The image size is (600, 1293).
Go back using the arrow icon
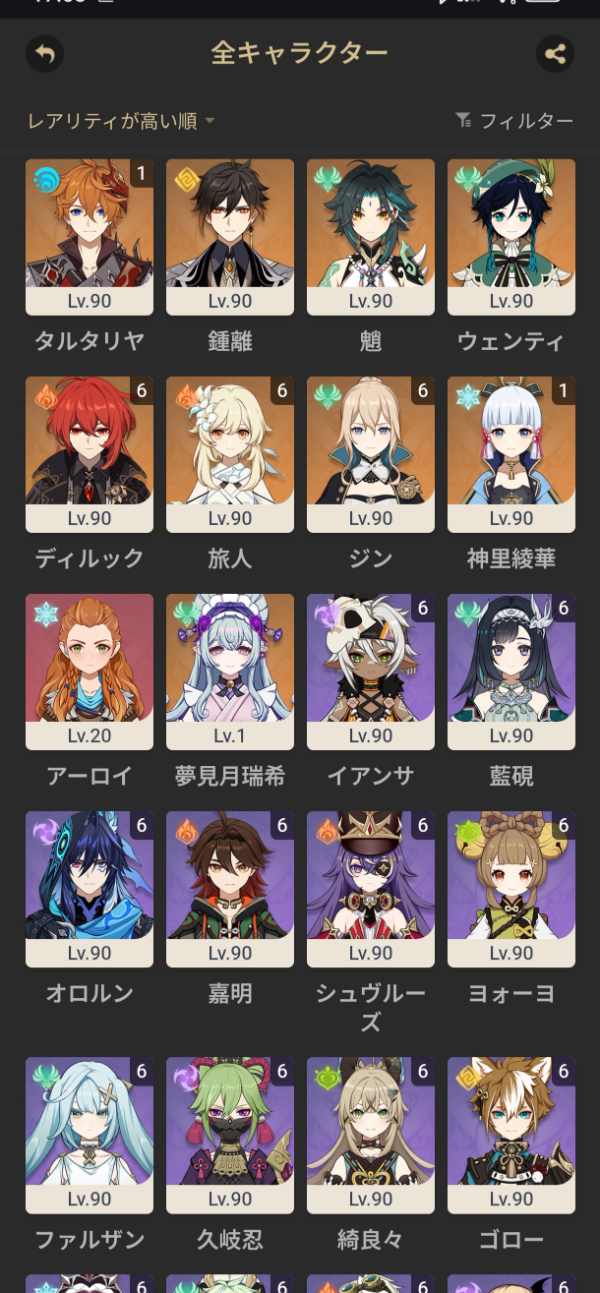tap(44, 53)
